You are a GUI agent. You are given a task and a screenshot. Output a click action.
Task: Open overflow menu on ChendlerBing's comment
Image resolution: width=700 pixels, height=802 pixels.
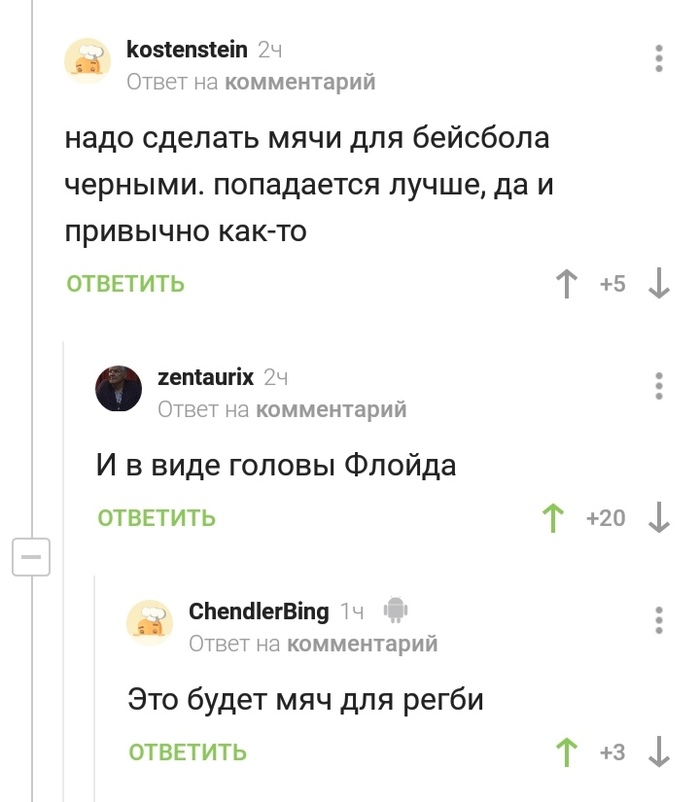click(659, 619)
